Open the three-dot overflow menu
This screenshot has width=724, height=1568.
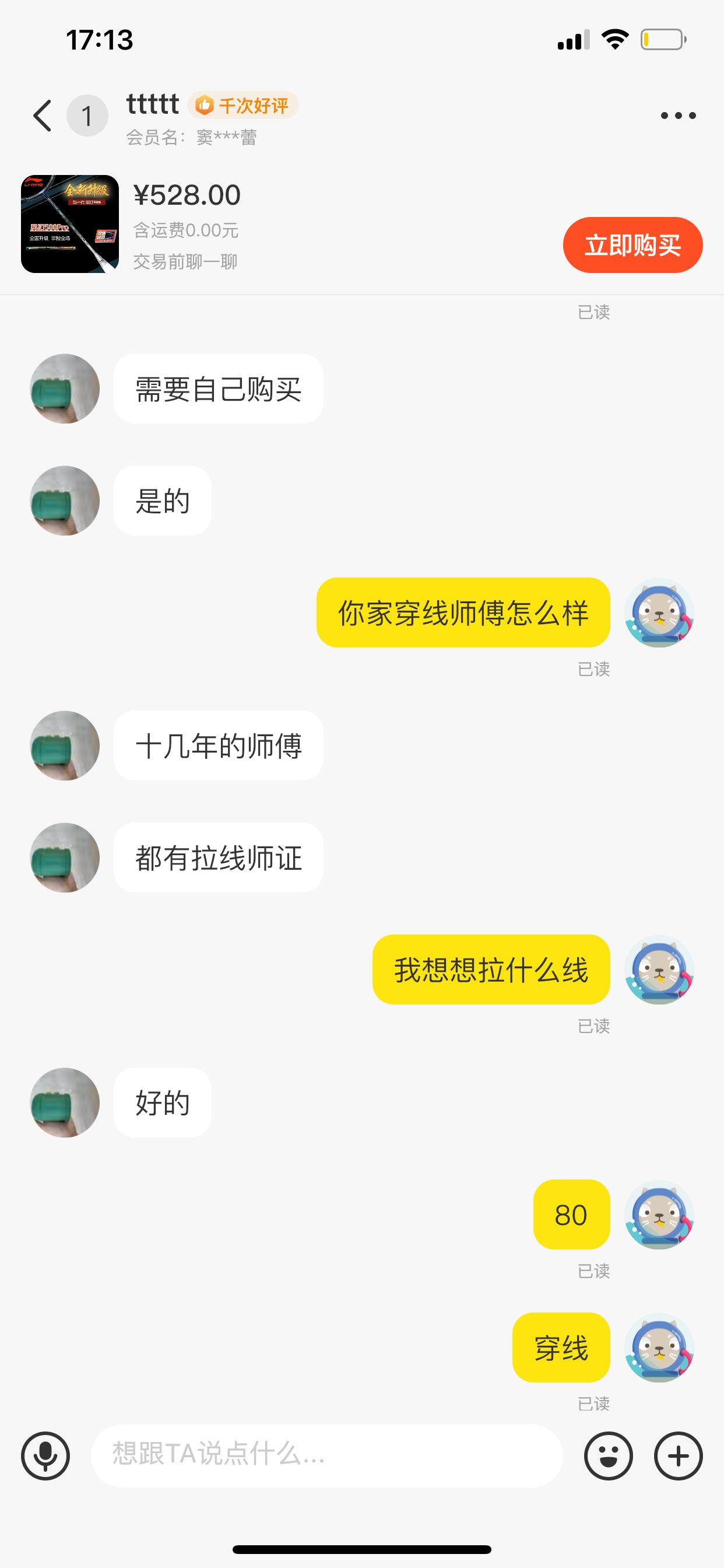pos(678,116)
